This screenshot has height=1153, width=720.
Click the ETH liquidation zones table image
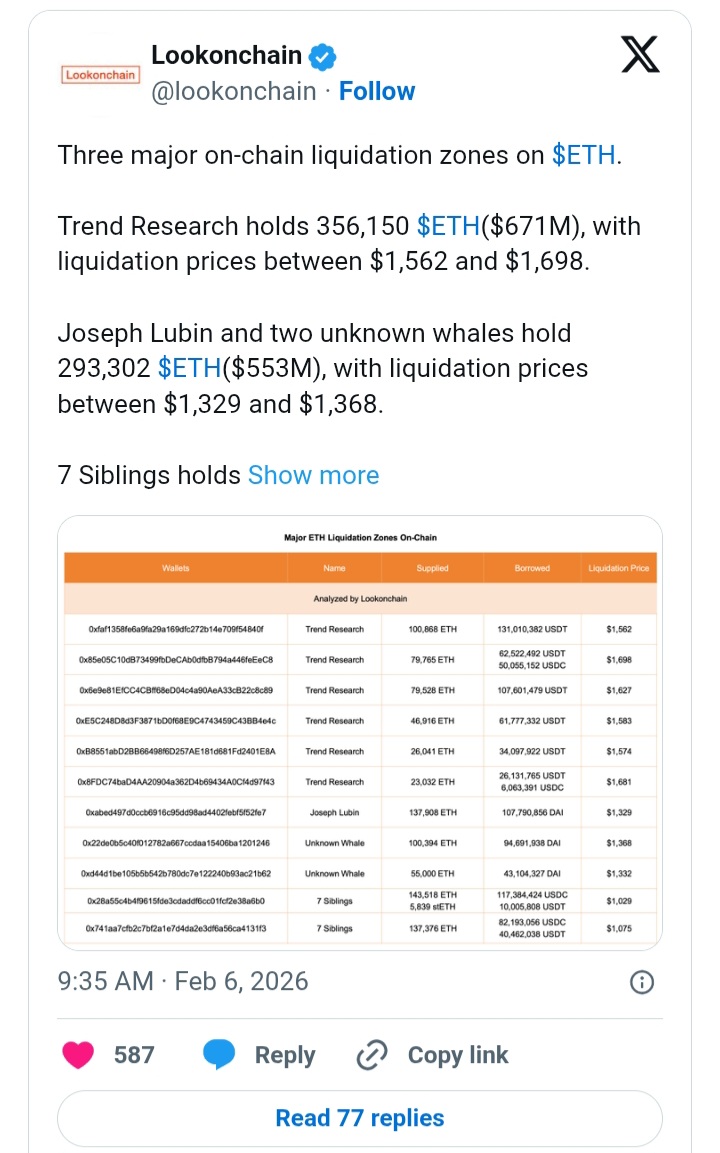tap(360, 731)
